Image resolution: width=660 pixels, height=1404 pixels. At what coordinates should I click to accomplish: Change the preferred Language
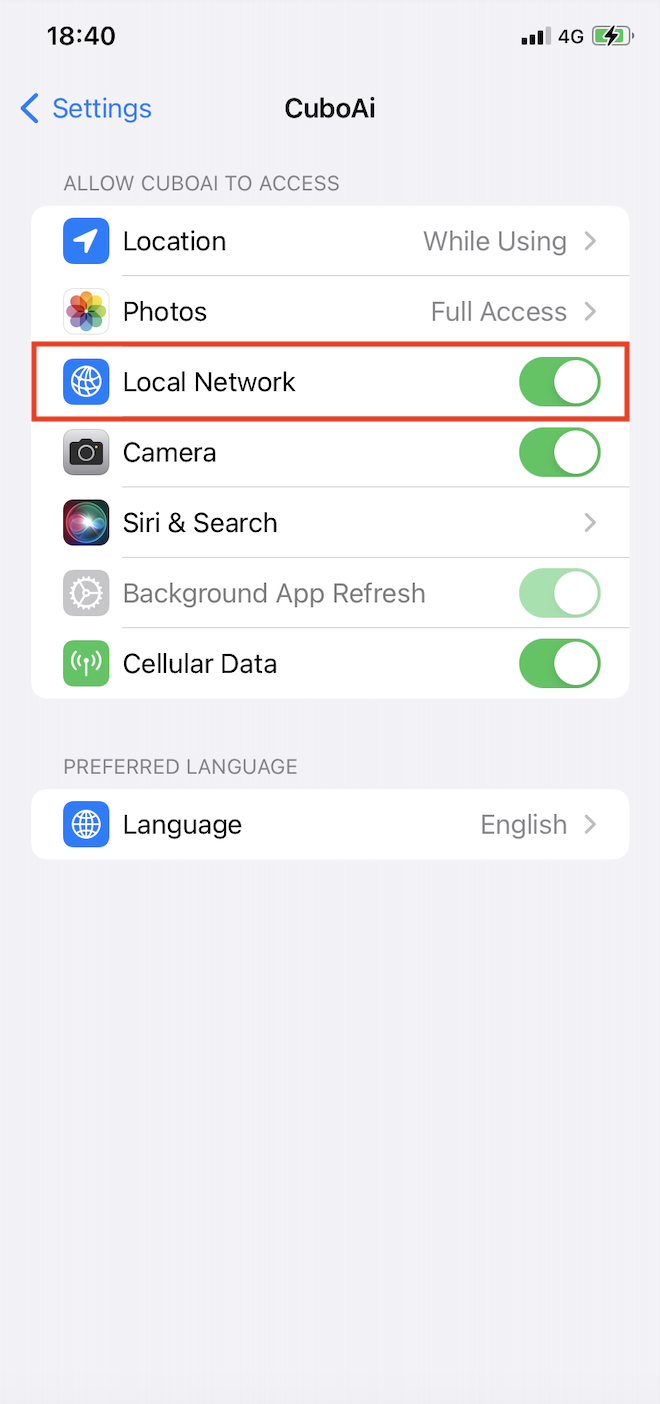tap(330, 825)
